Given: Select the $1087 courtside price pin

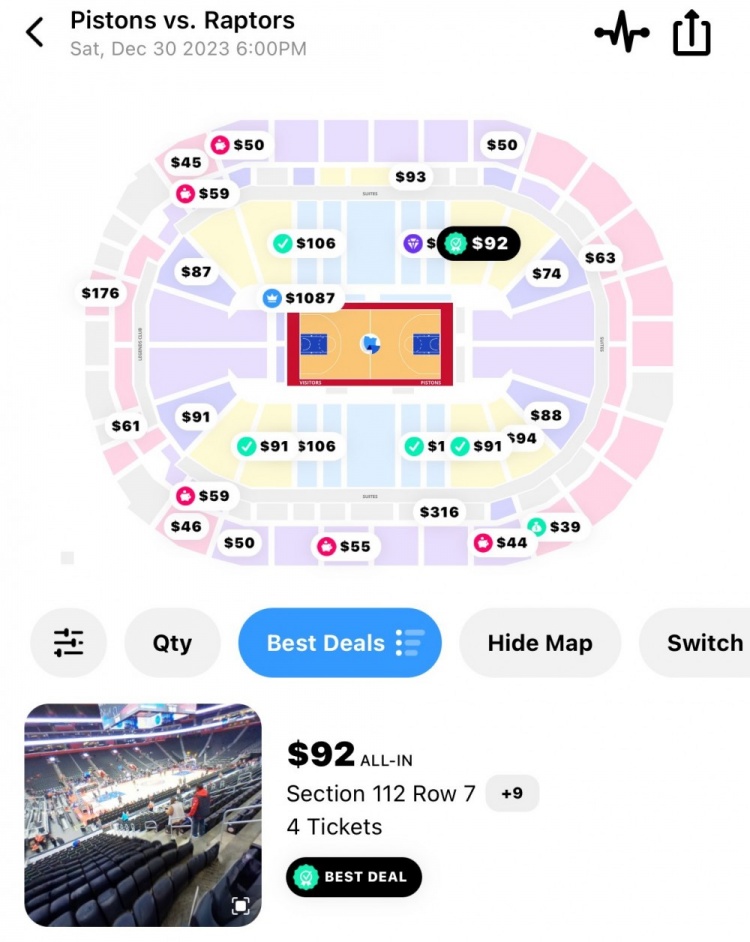Looking at the screenshot, I should coord(299,298).
